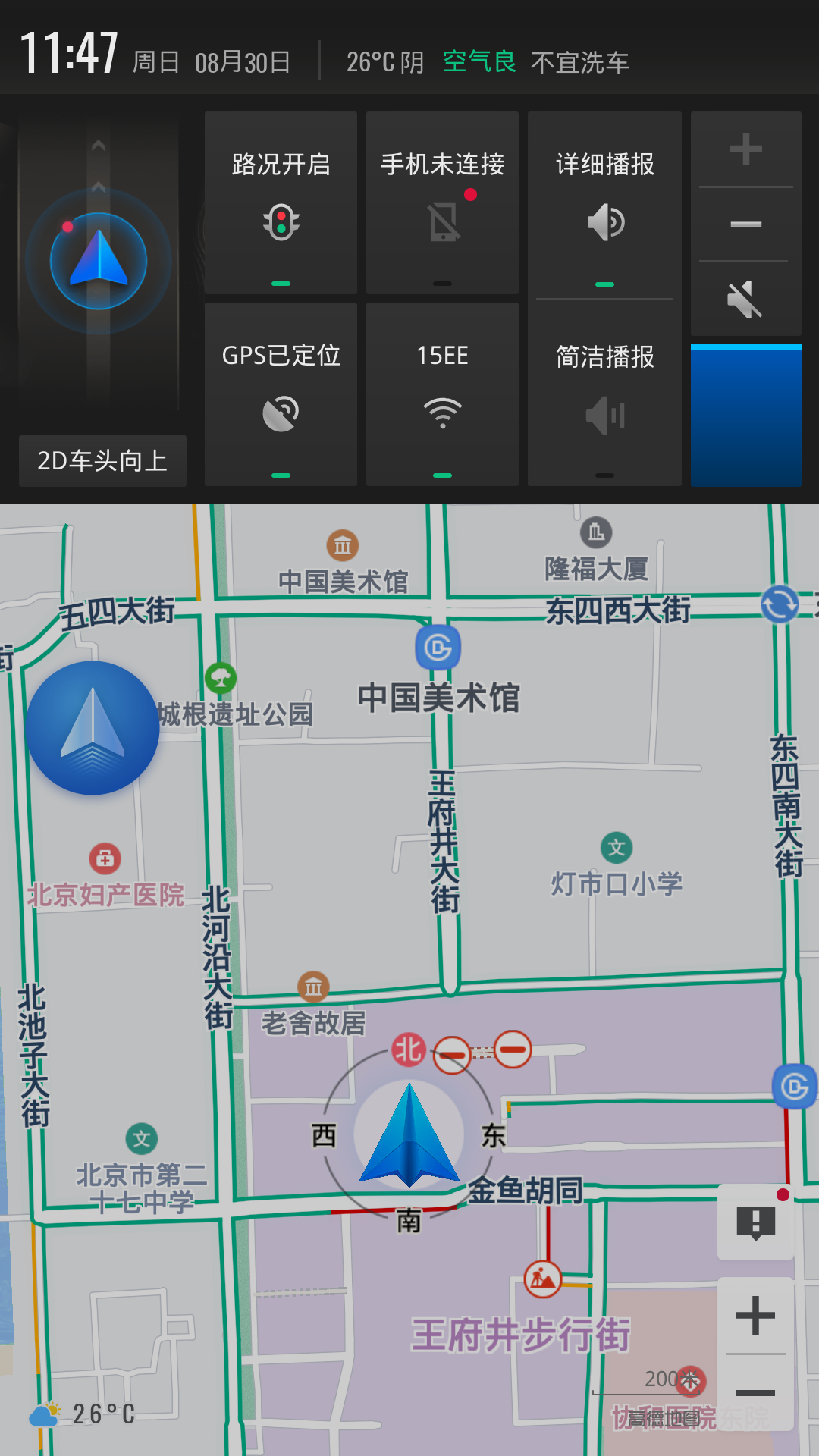Tap the road construction marker
This screenshot has width=819, height=1456.
click(x=543, y=1278)
